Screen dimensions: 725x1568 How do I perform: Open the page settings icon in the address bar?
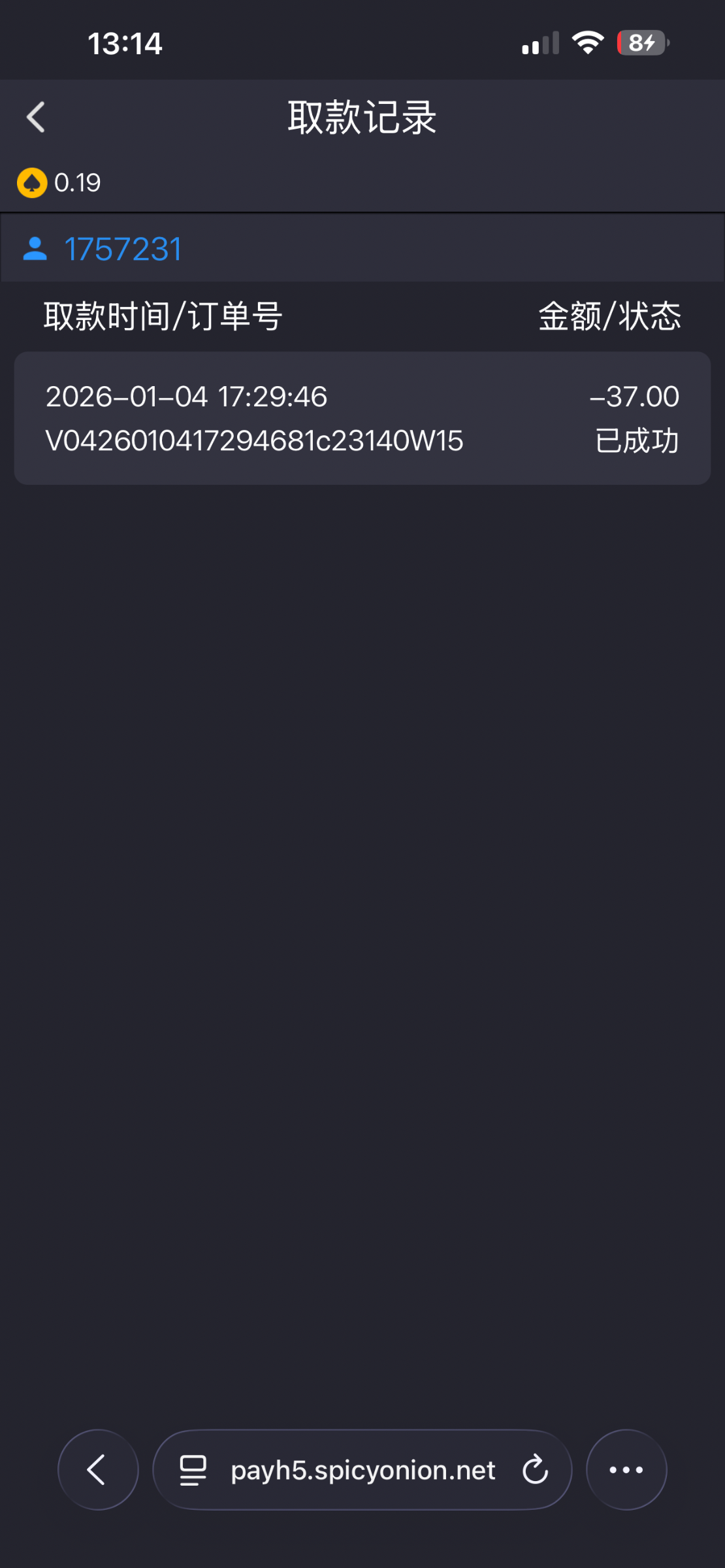(x=193, y=1470)
